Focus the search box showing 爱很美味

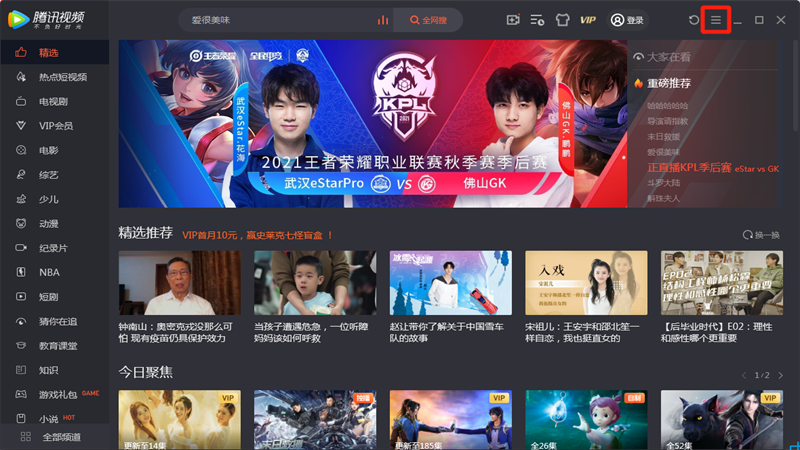[280, 20]
